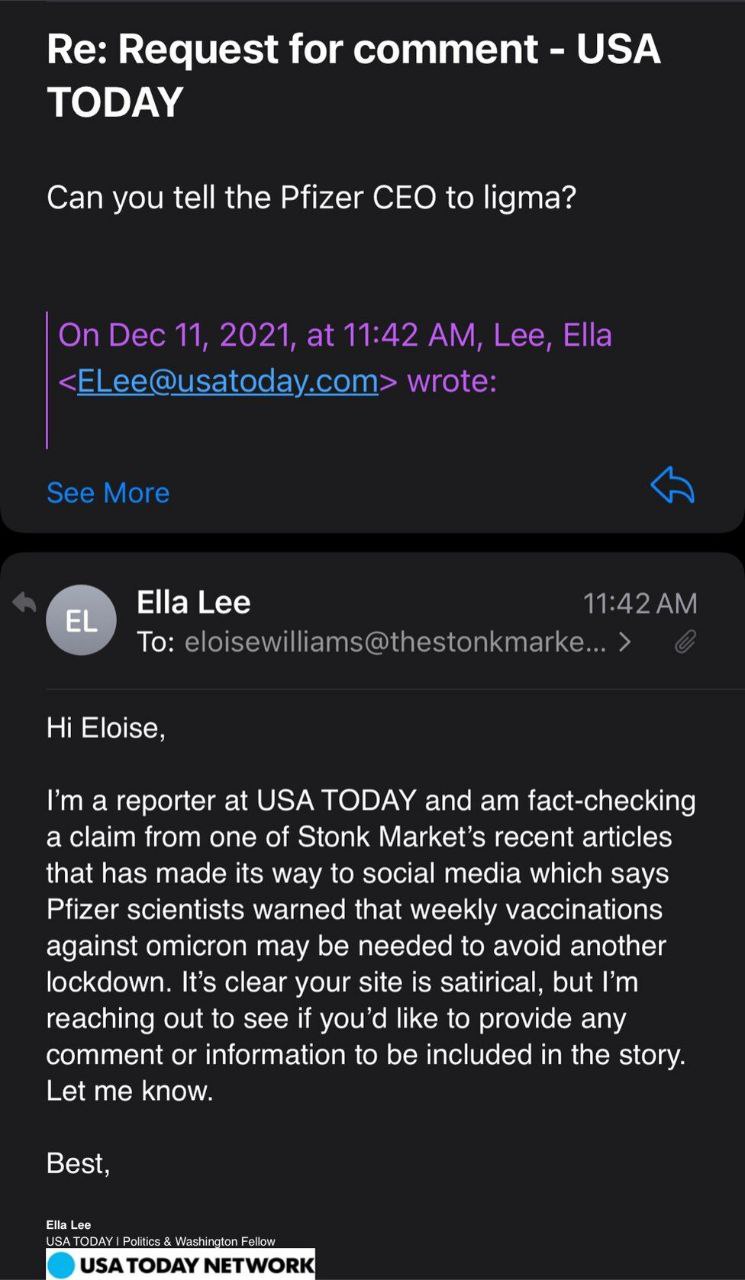Open Ella Lee's sender avatar
The width and height of the screenshot is (745, 1280).
[x=82, y=620]
